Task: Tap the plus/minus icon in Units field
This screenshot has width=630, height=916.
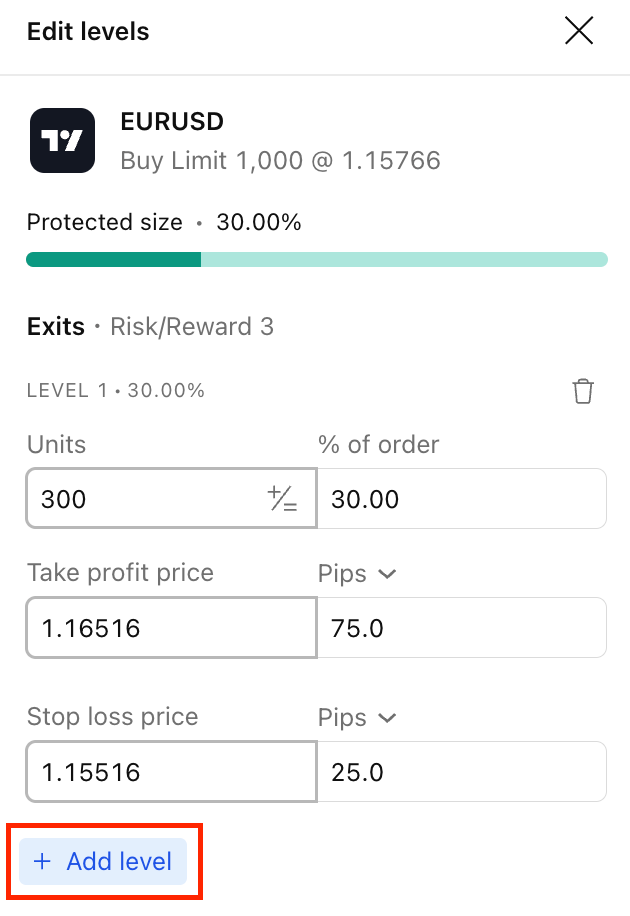Action: click(282, 499)
